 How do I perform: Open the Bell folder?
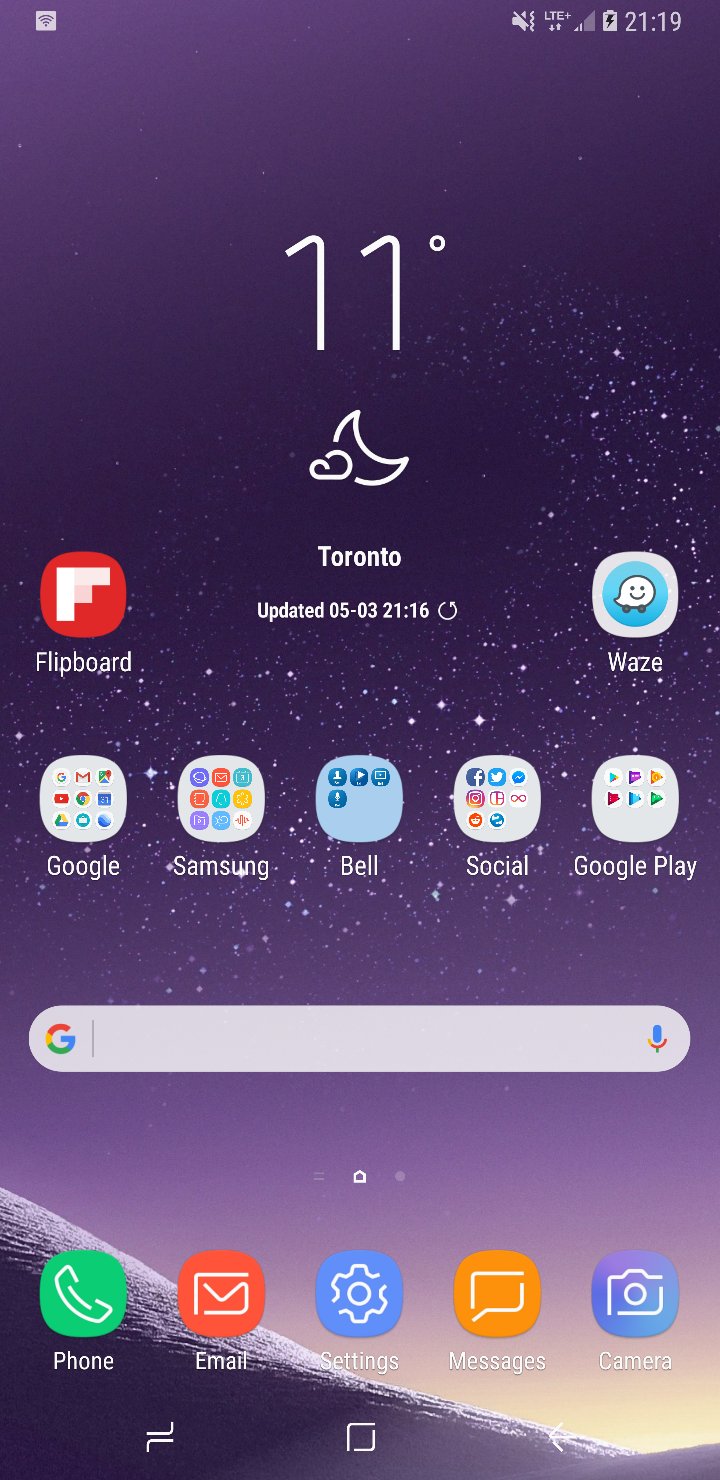(x=359, y=798)
